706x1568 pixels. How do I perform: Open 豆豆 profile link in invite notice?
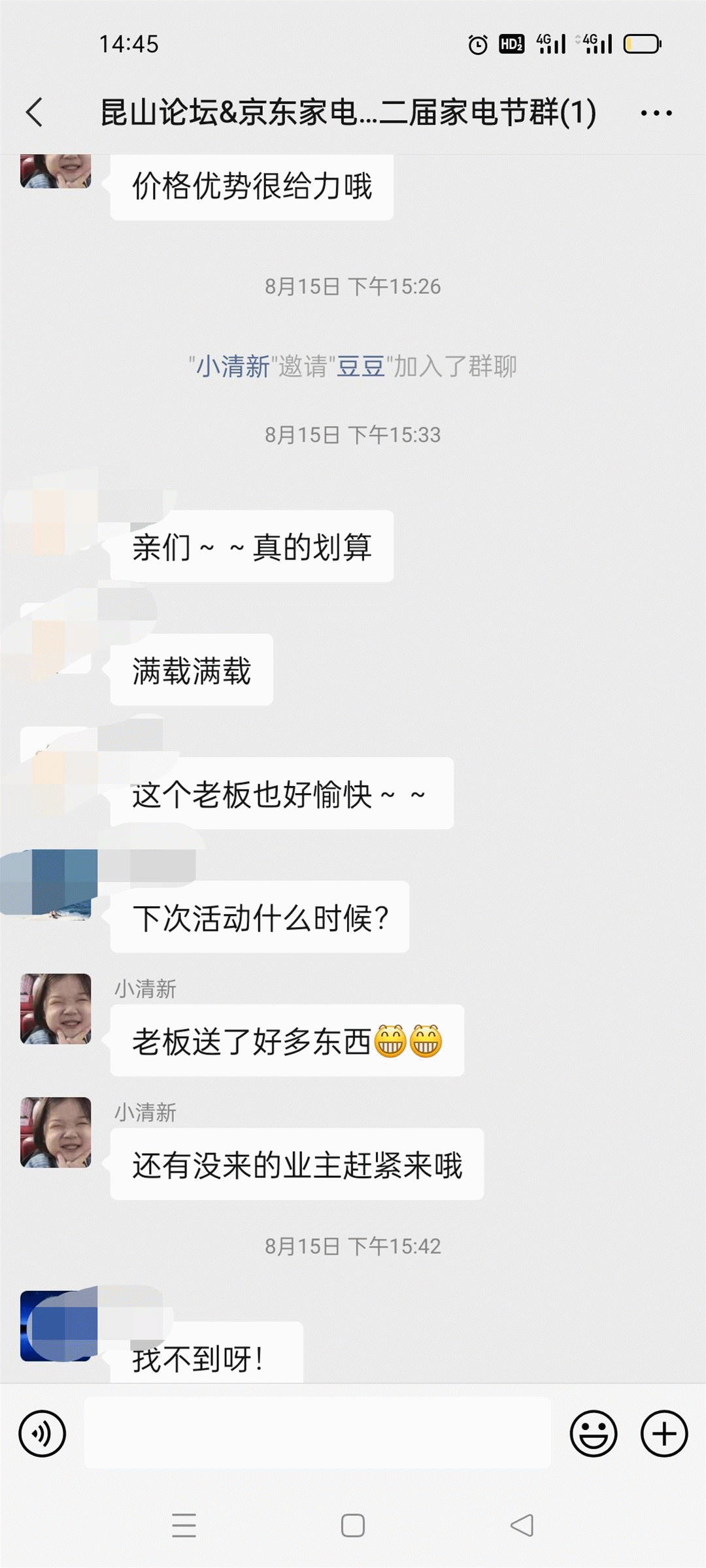pyautogui.click(x=360, y=367)
